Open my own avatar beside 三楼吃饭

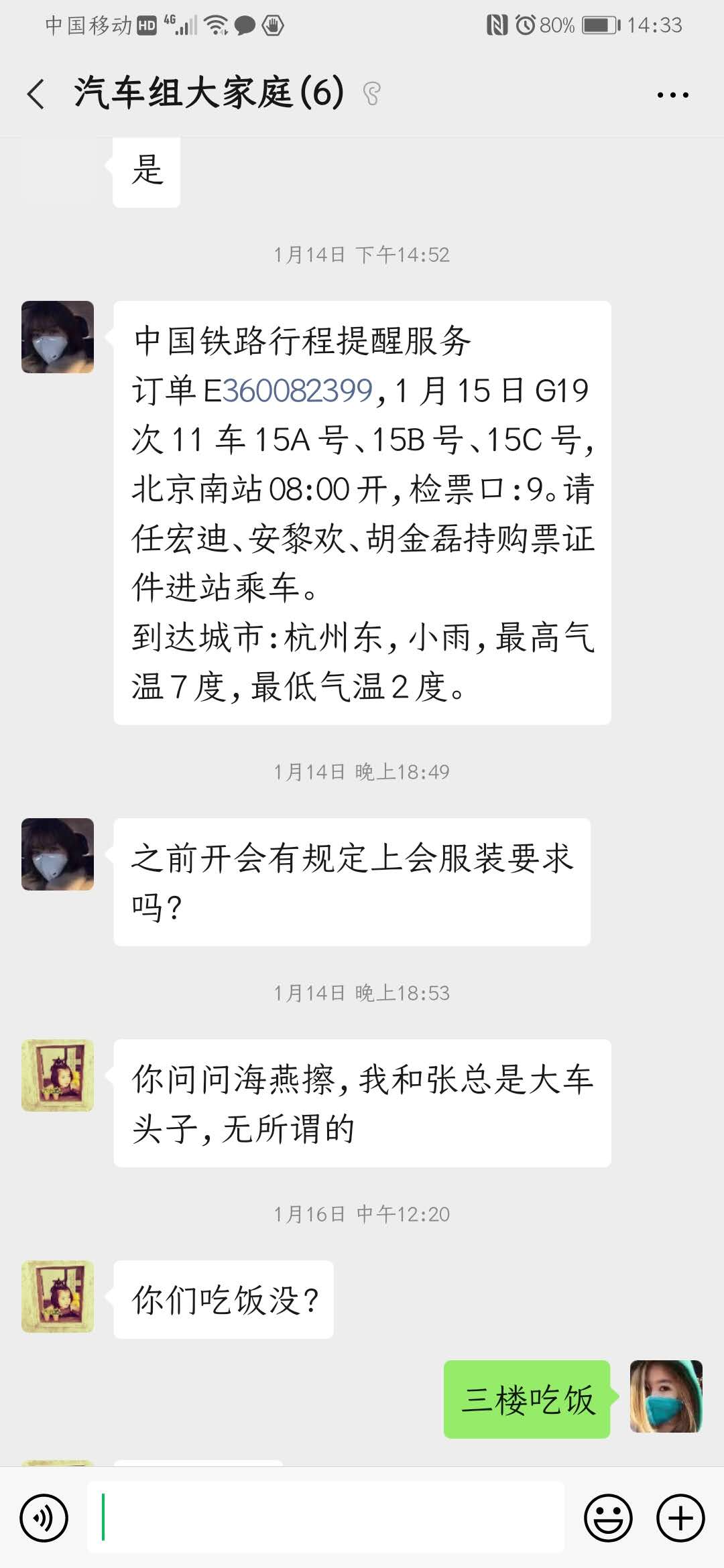click(666, 1396)
